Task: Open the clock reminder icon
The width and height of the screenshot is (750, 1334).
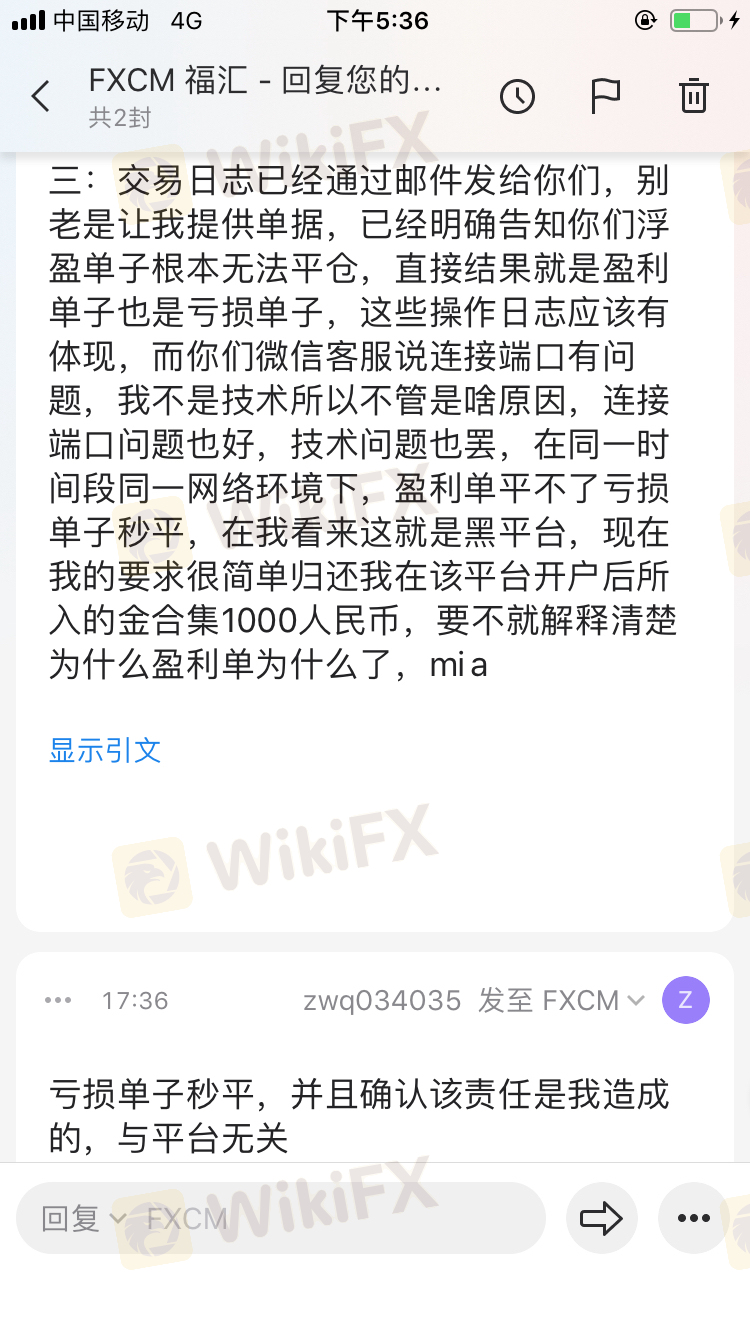Action: click(517, 97)
